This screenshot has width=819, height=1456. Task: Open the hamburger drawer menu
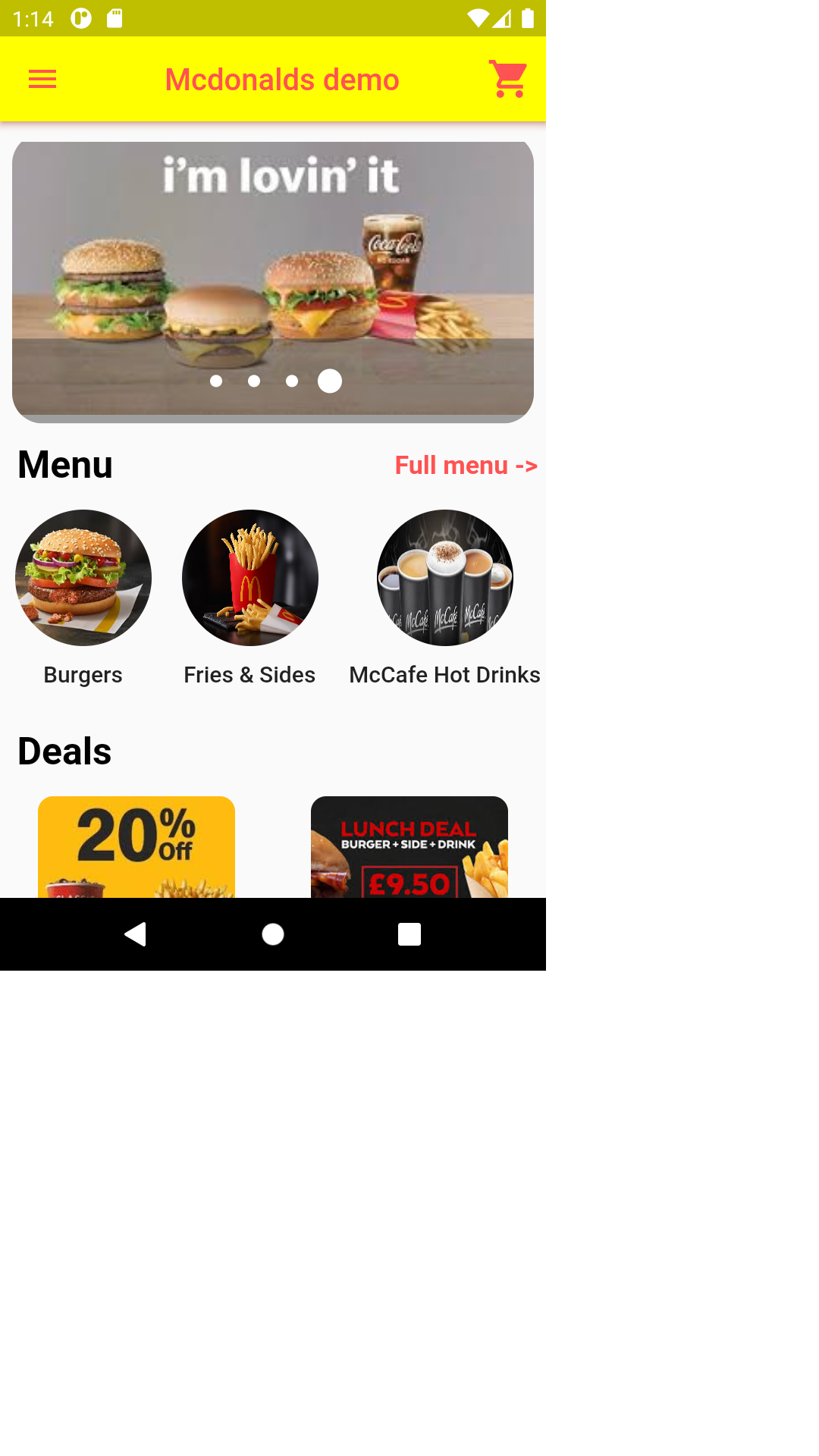point(42,79)
